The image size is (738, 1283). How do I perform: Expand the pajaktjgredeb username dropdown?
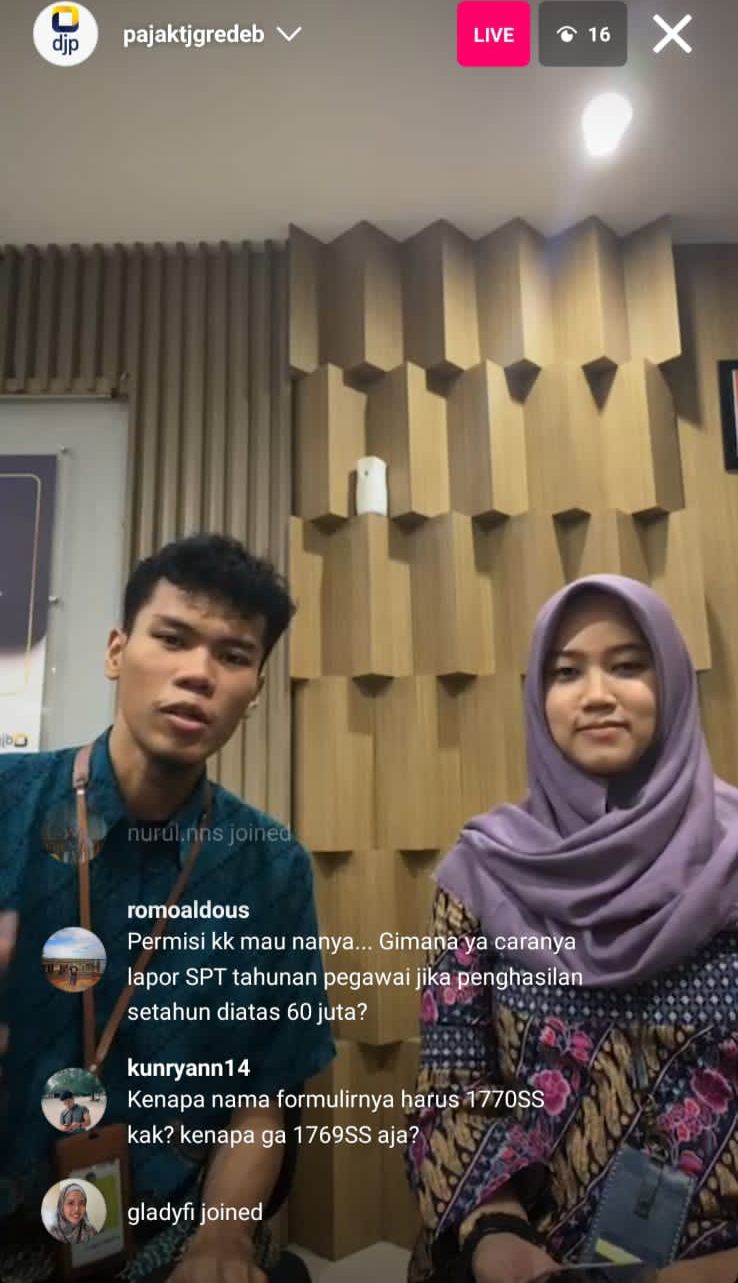[289, 34]
